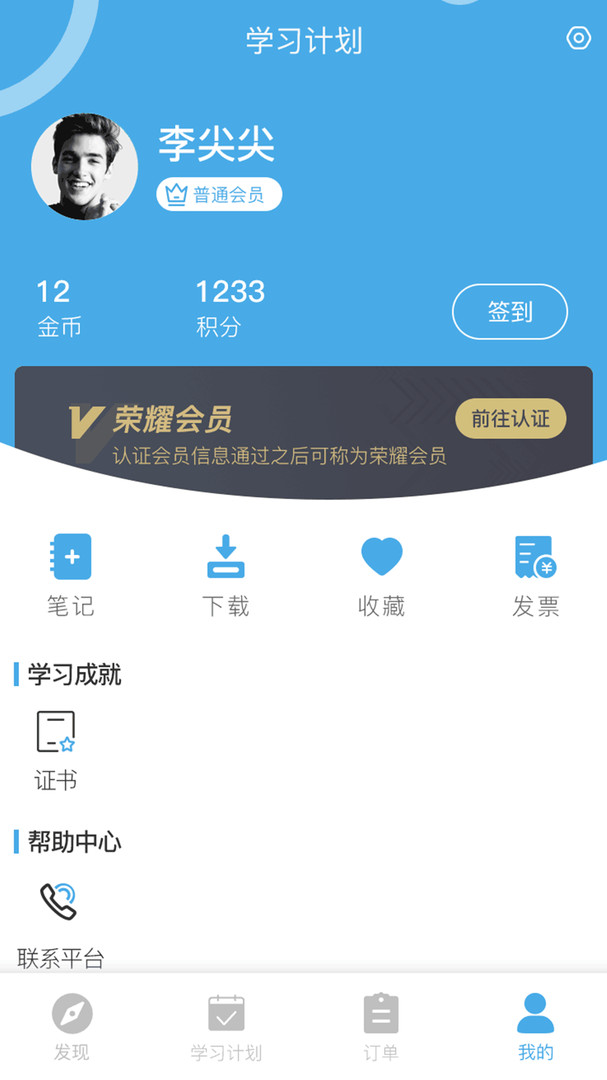Switch to the 学习计划 tab
Viewport: 607px width, 1080px height.
pos(226,1027)
